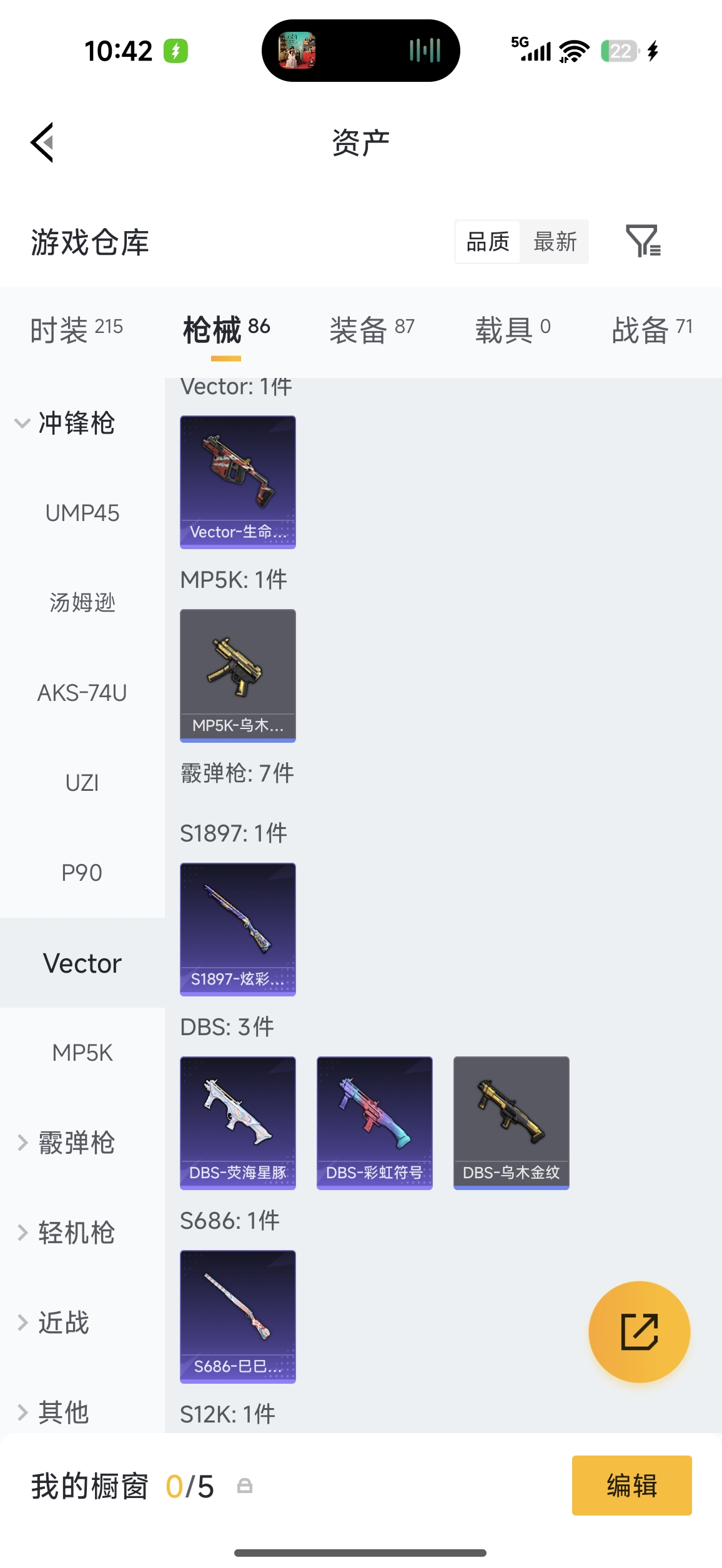Open the DBS-彩虹符号 skin tile
The height and width of the screenshot is (1568, 722).
point(374,1123)
